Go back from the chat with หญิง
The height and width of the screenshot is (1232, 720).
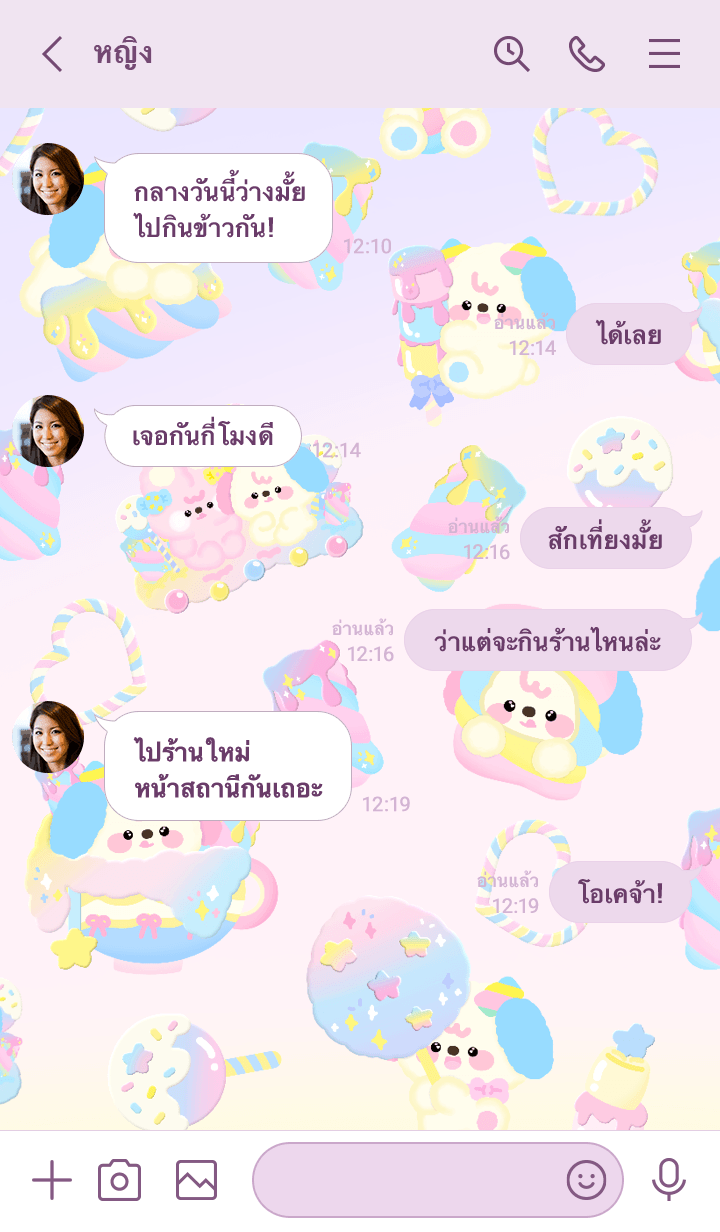[x=52, y=54]
